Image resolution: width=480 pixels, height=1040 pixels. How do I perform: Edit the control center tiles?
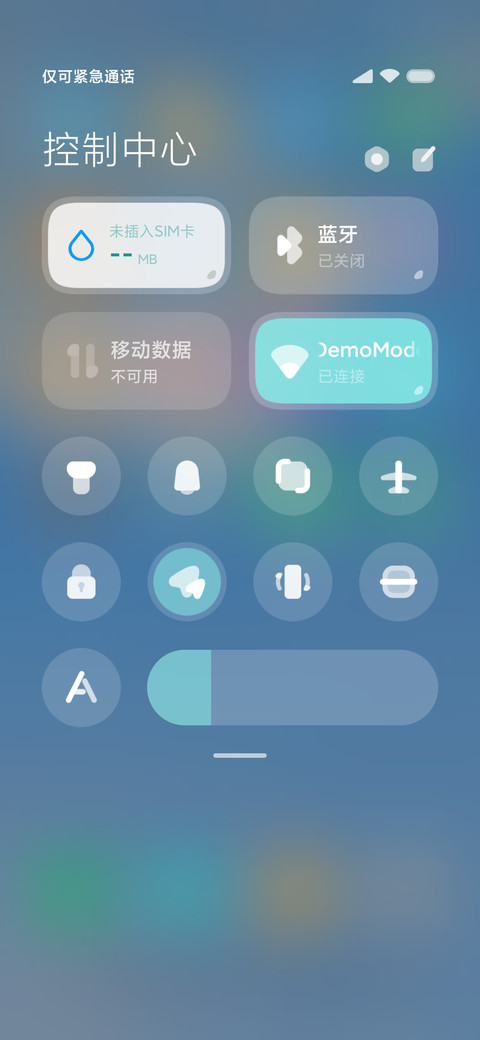click(424, 159)
